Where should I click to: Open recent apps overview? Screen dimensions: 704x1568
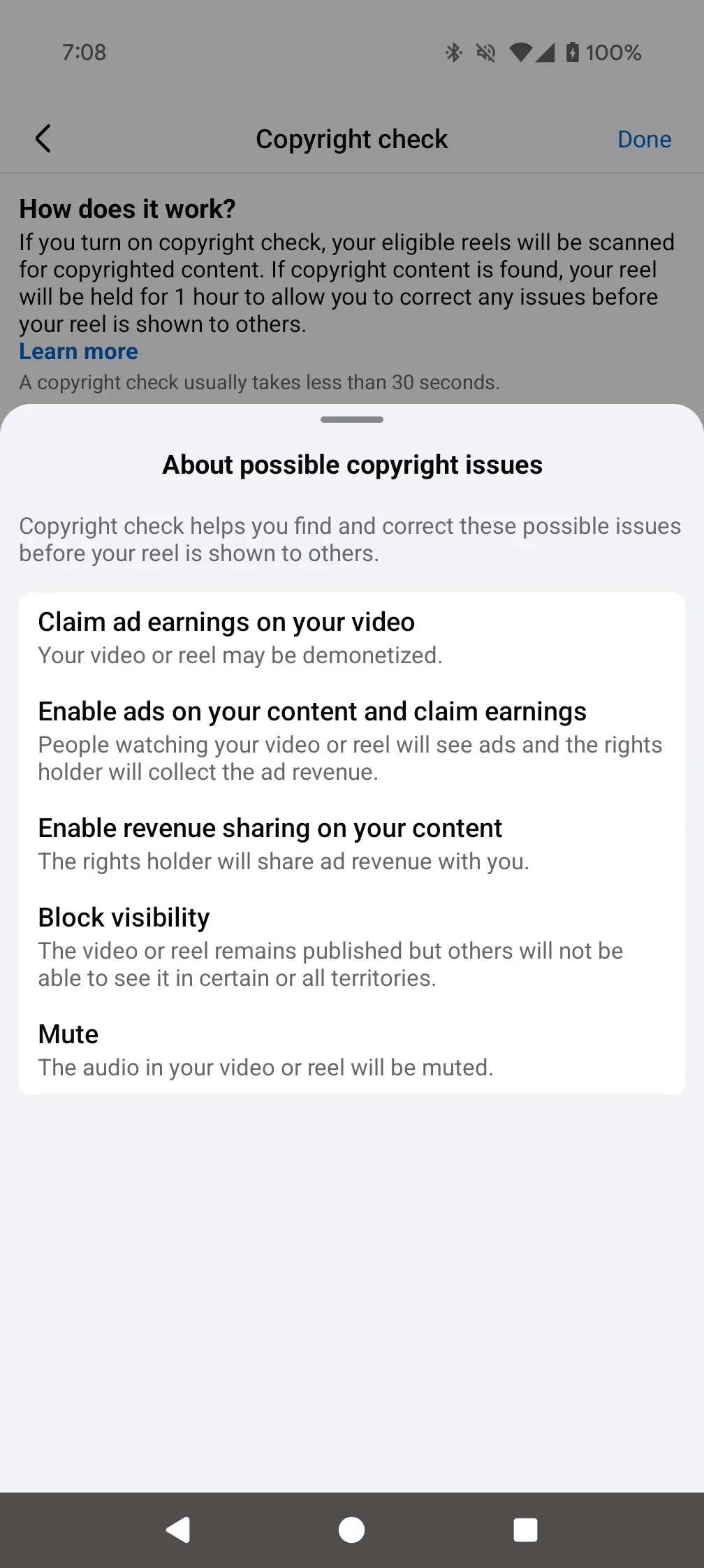525,1530
